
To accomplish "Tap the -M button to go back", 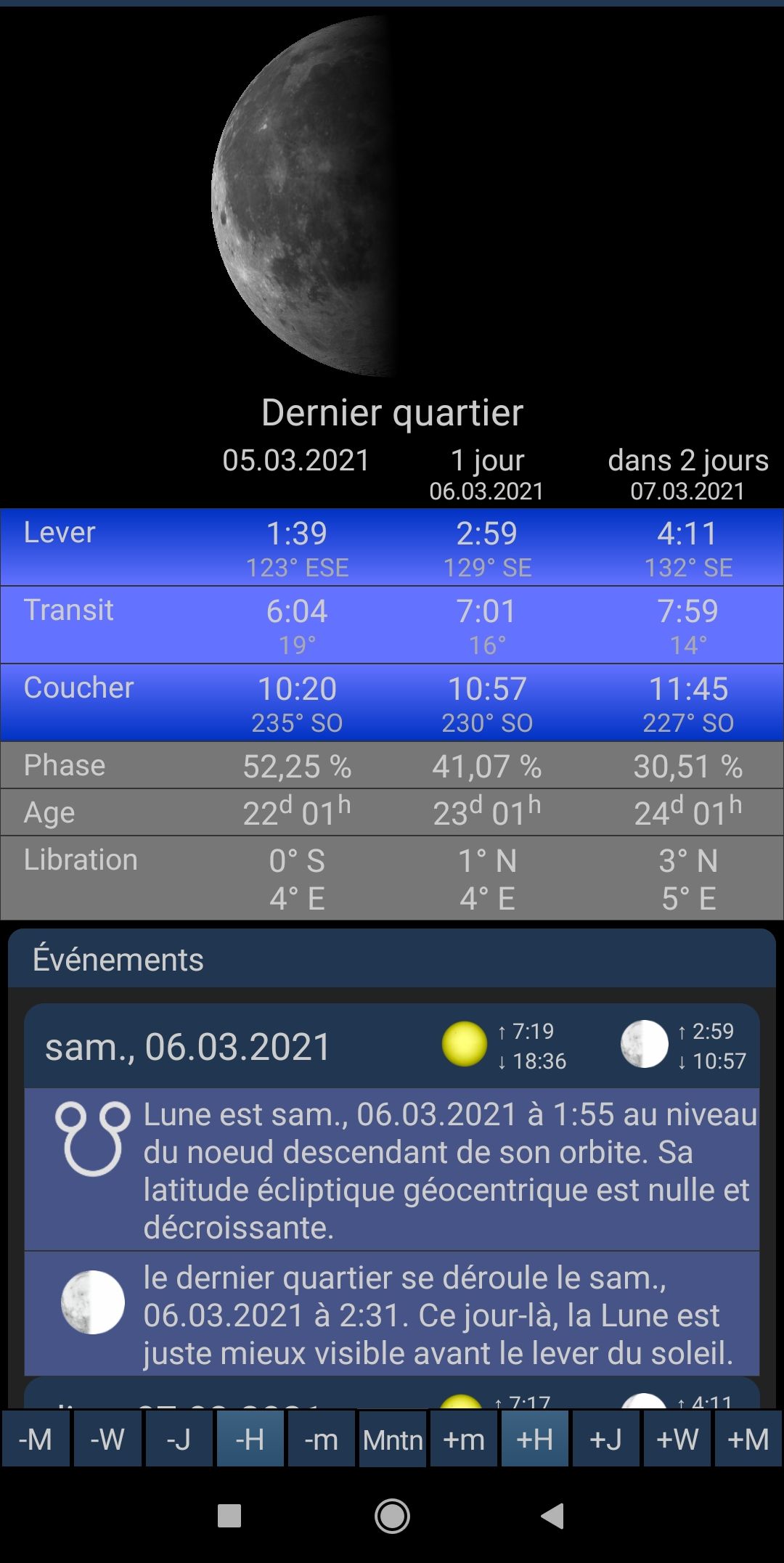I will (36, 1439).
